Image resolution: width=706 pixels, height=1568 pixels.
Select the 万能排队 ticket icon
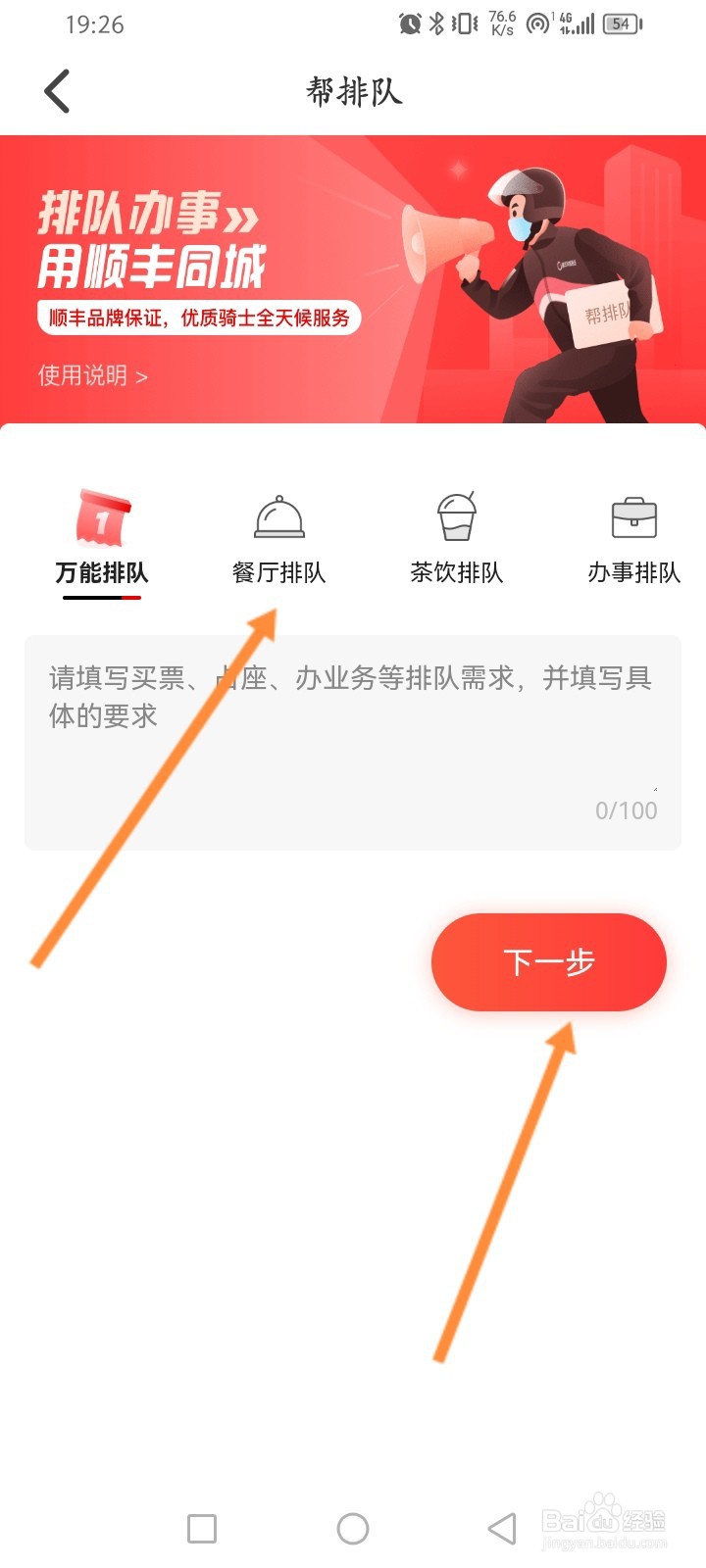click(x=102, y=516)
